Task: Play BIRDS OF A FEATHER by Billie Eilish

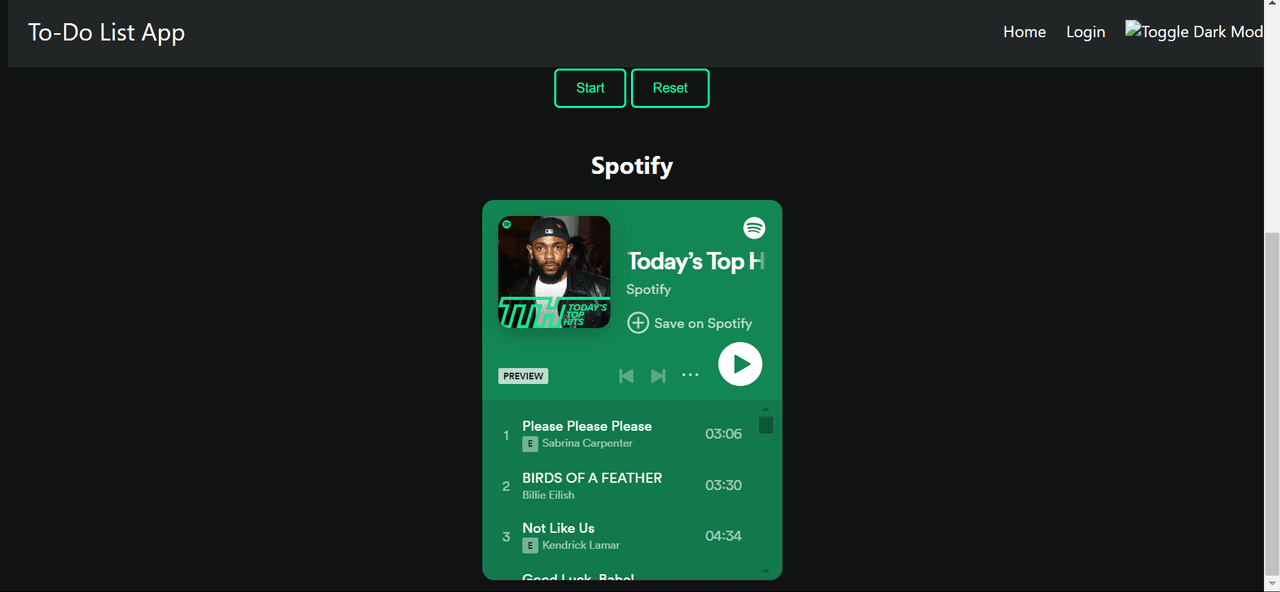Action: pos(592,478)
